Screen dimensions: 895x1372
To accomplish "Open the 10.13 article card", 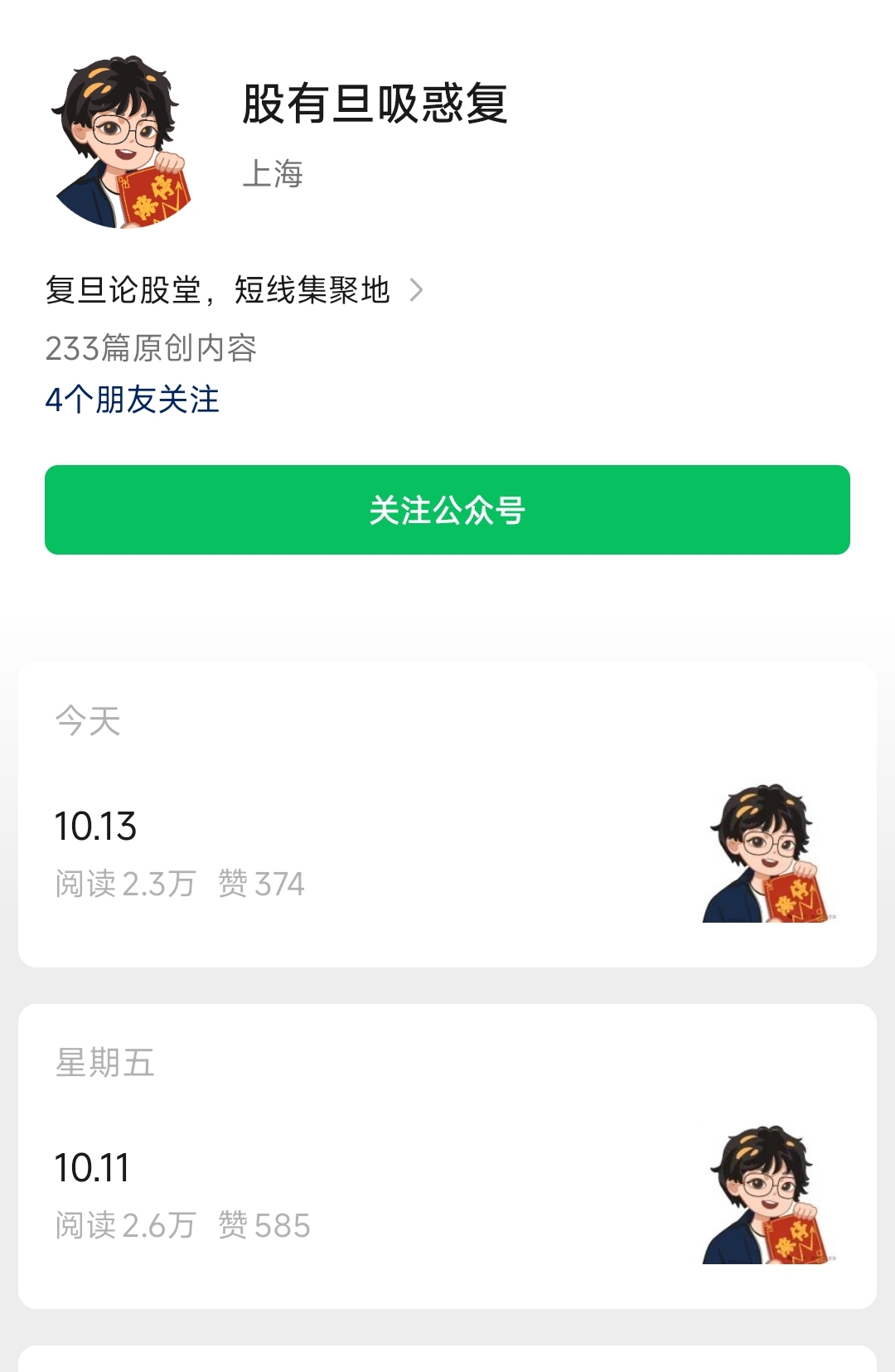I will click(447, 854).
